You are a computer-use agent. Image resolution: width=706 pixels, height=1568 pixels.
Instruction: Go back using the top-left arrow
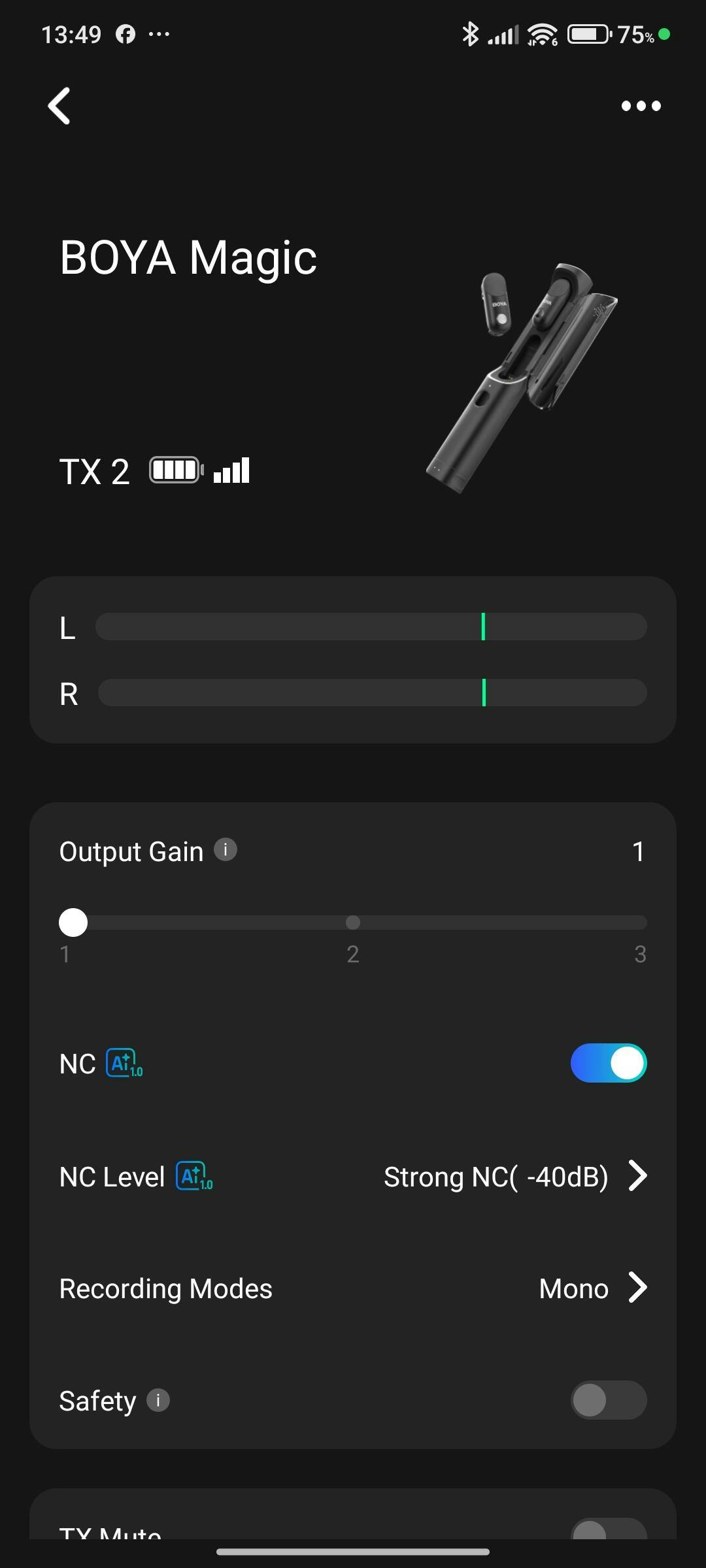coord(59,106)
